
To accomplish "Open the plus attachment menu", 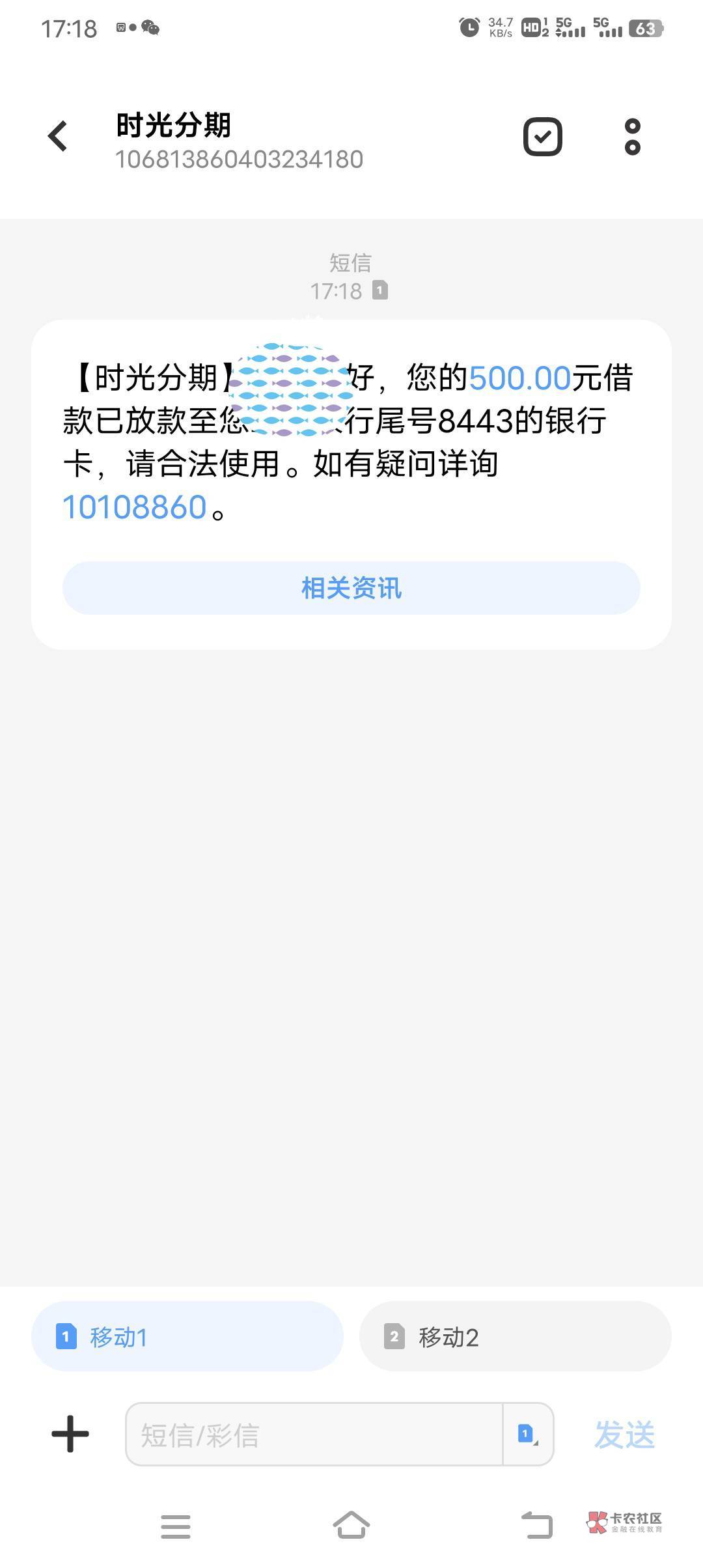I will coord(70,1434).
